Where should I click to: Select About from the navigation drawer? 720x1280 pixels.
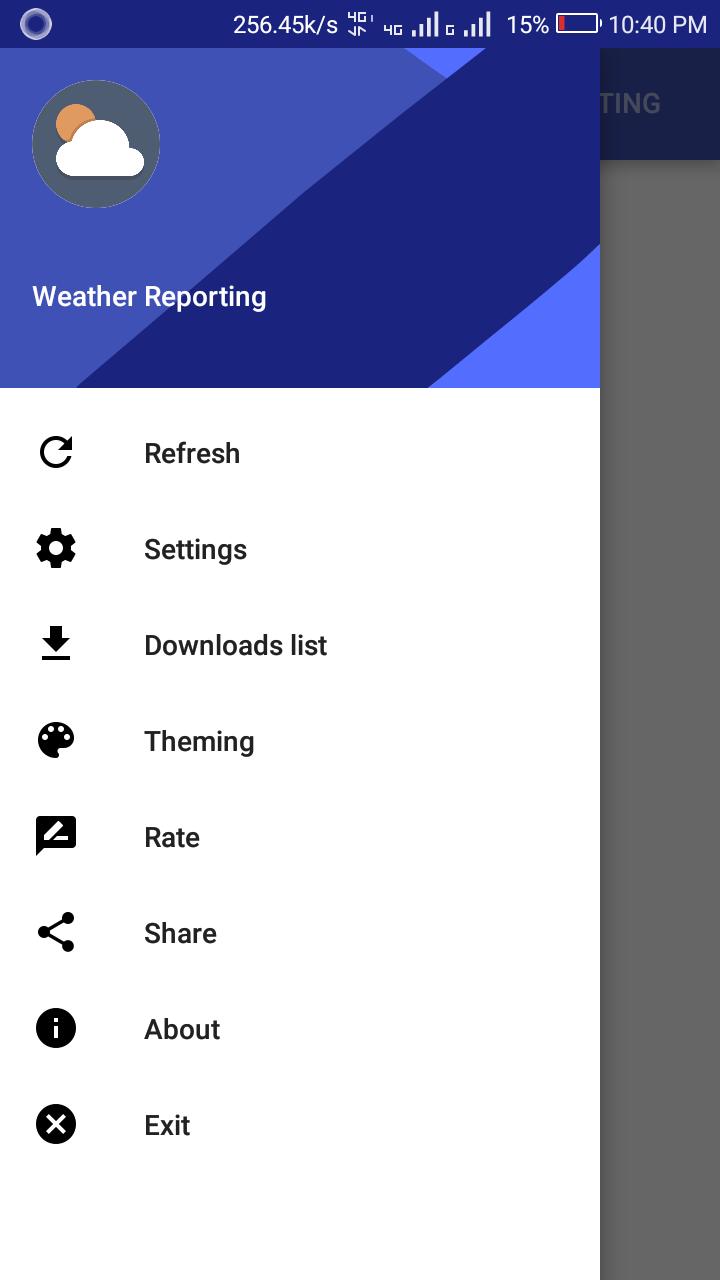pyautogui.click(x=182, y=1029)
